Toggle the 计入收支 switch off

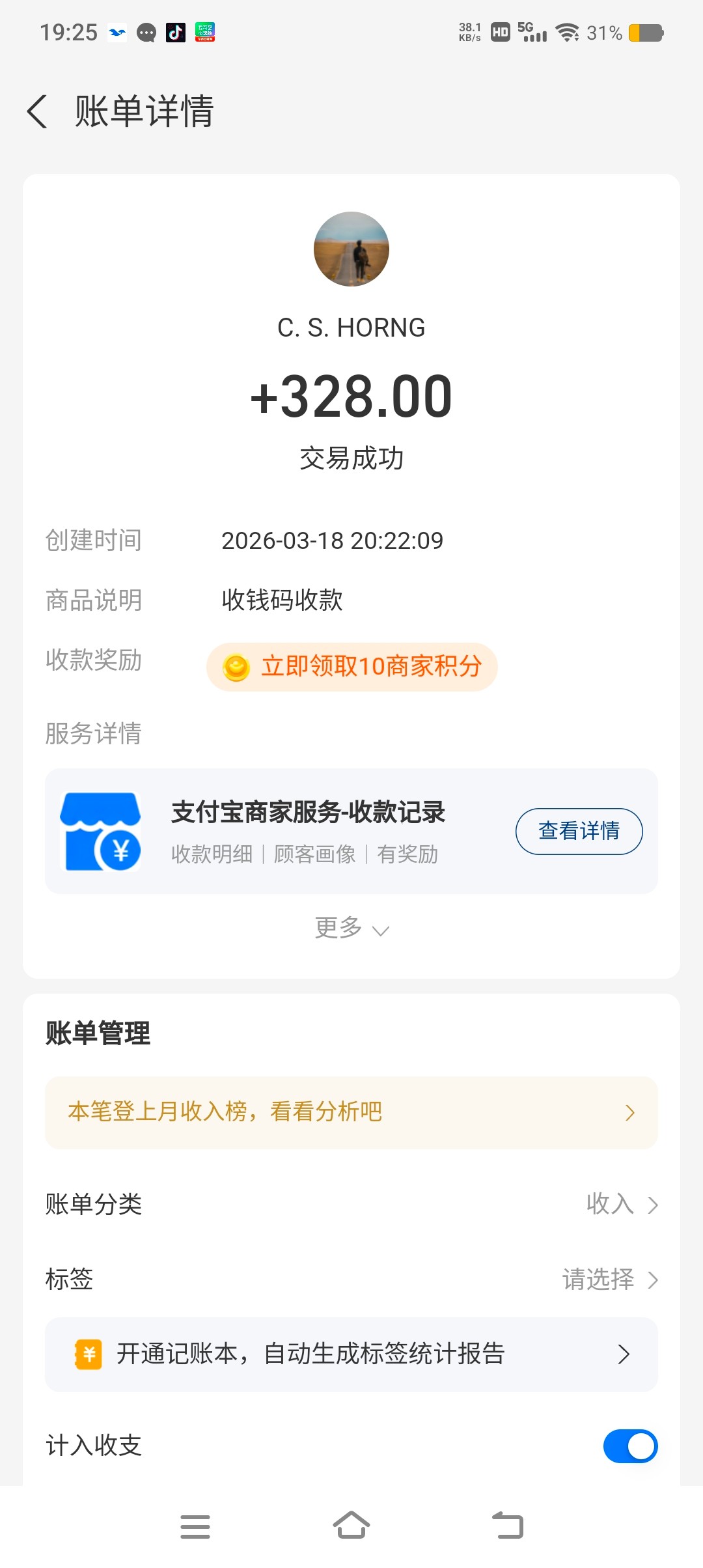click(x=630, y=1446)
